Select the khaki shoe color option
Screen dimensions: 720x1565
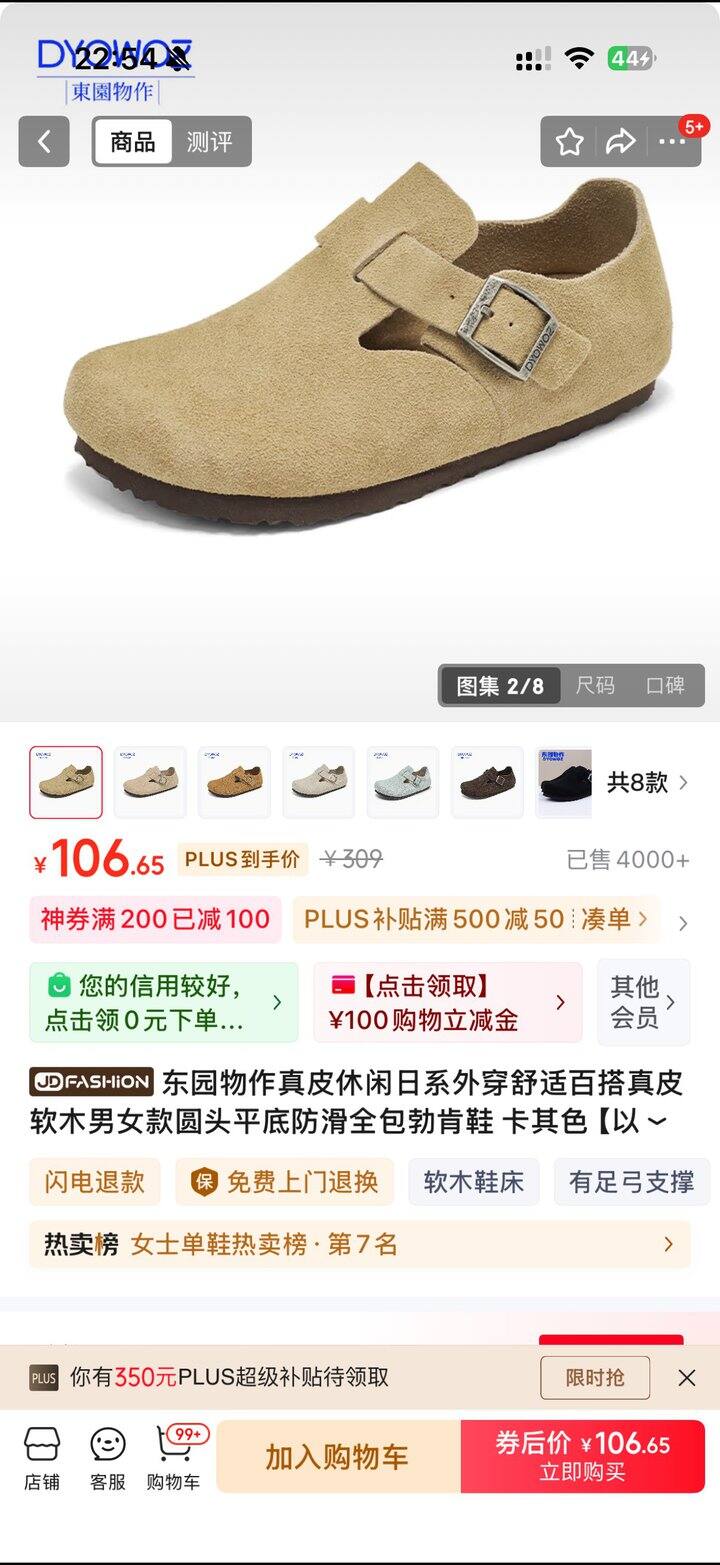coord(66,783)
